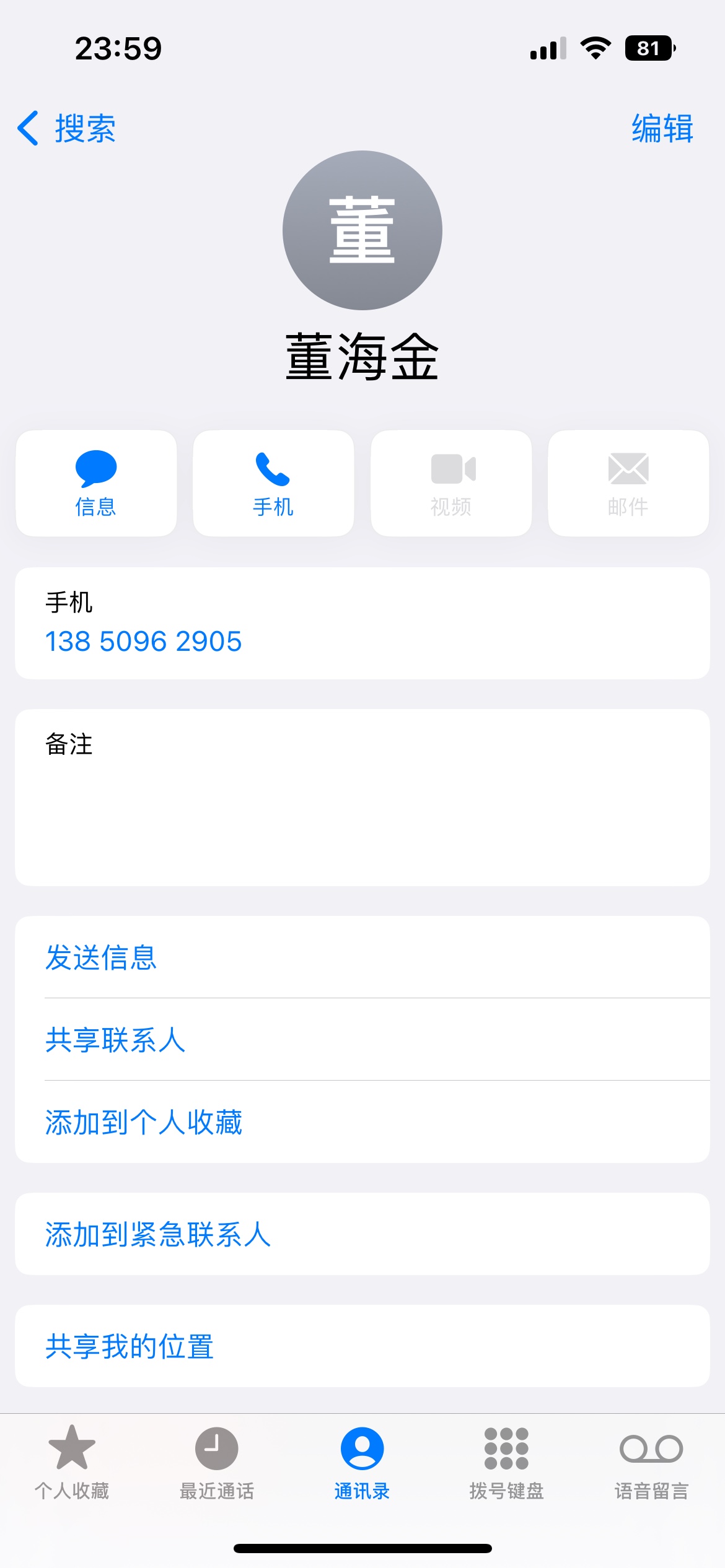Choose 共享联系人
This screenshot has height=1568, width=725.
click(x=115, y=1040)
